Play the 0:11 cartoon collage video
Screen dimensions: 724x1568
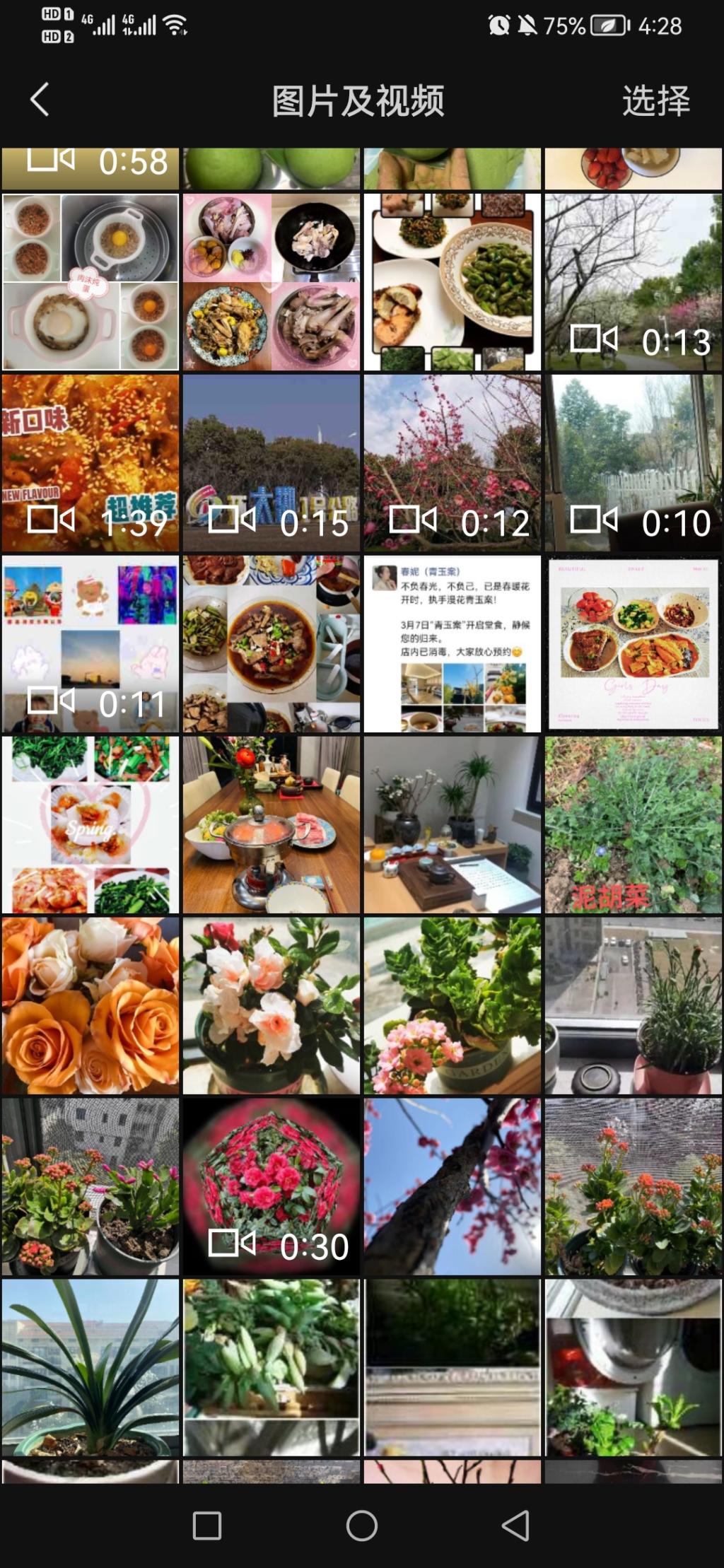[90, 644]
